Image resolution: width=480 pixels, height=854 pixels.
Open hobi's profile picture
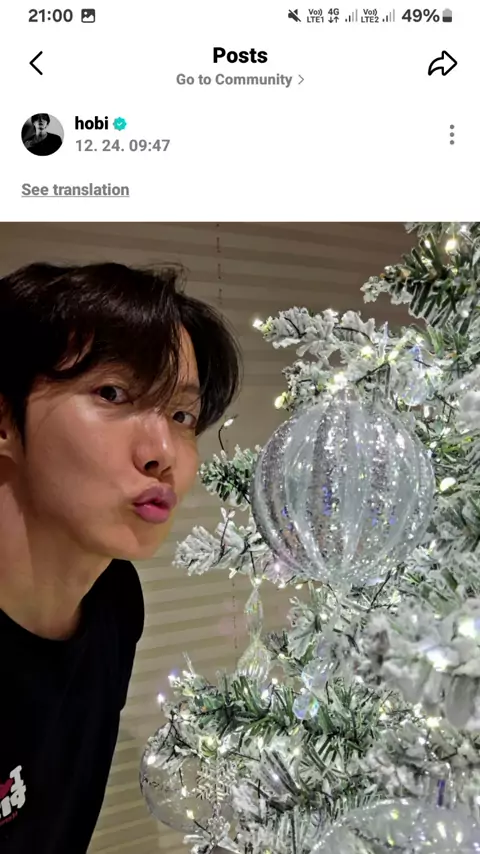pyautogui.click(x=42, y=135)
